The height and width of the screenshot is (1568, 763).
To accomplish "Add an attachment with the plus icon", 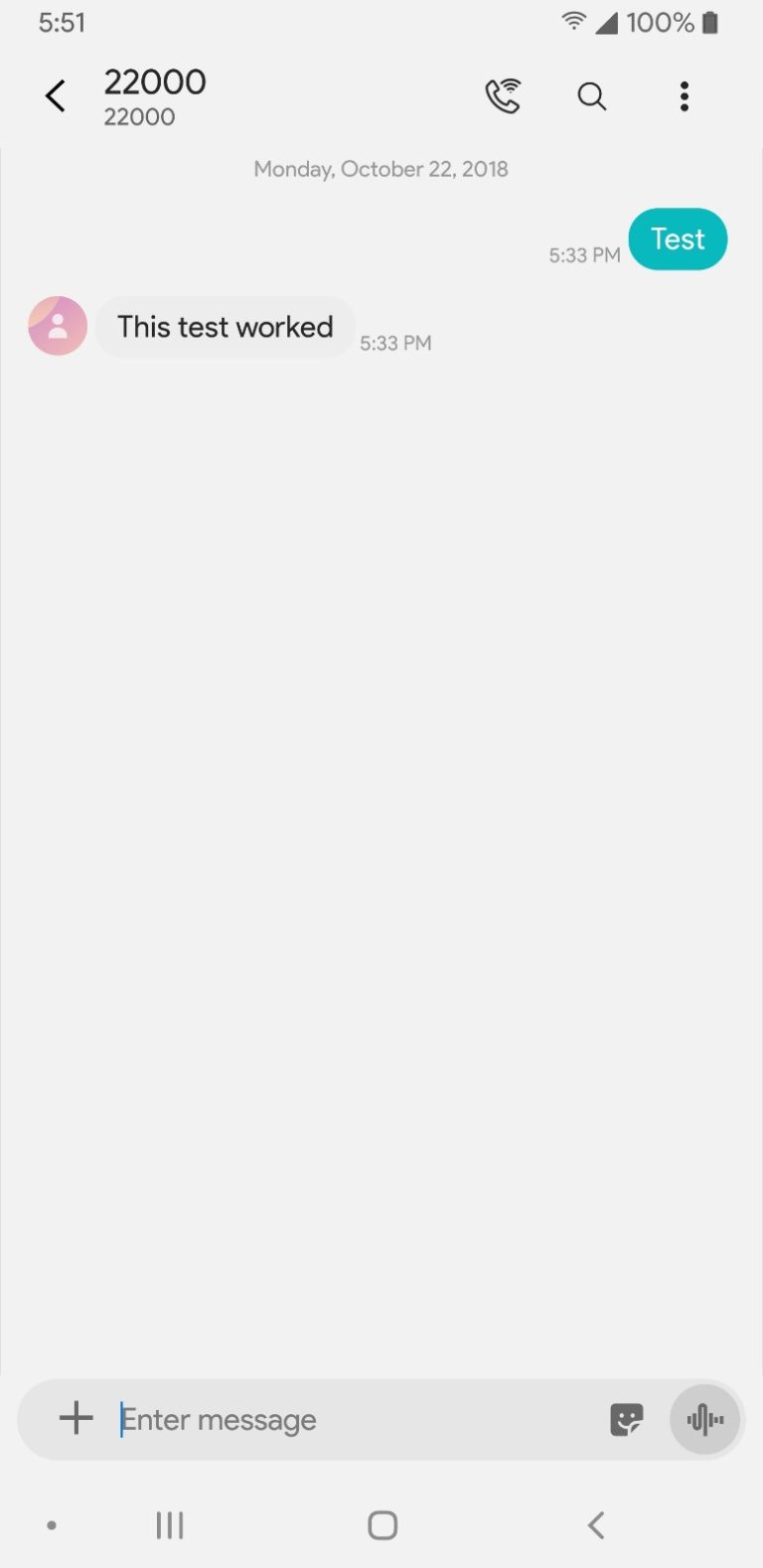I will 76,1418.
